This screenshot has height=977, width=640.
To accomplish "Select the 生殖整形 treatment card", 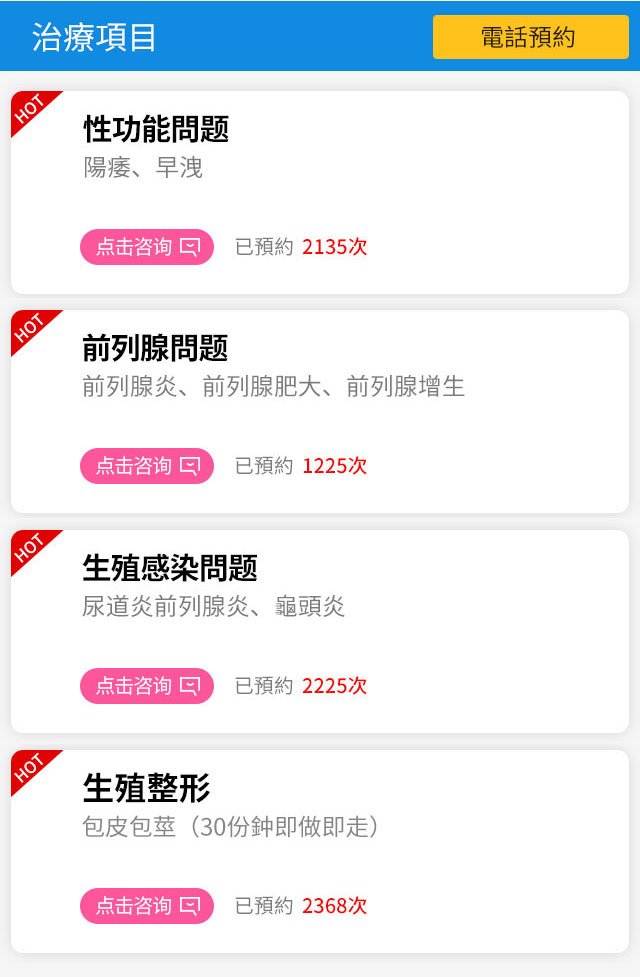I will point(147,789).
